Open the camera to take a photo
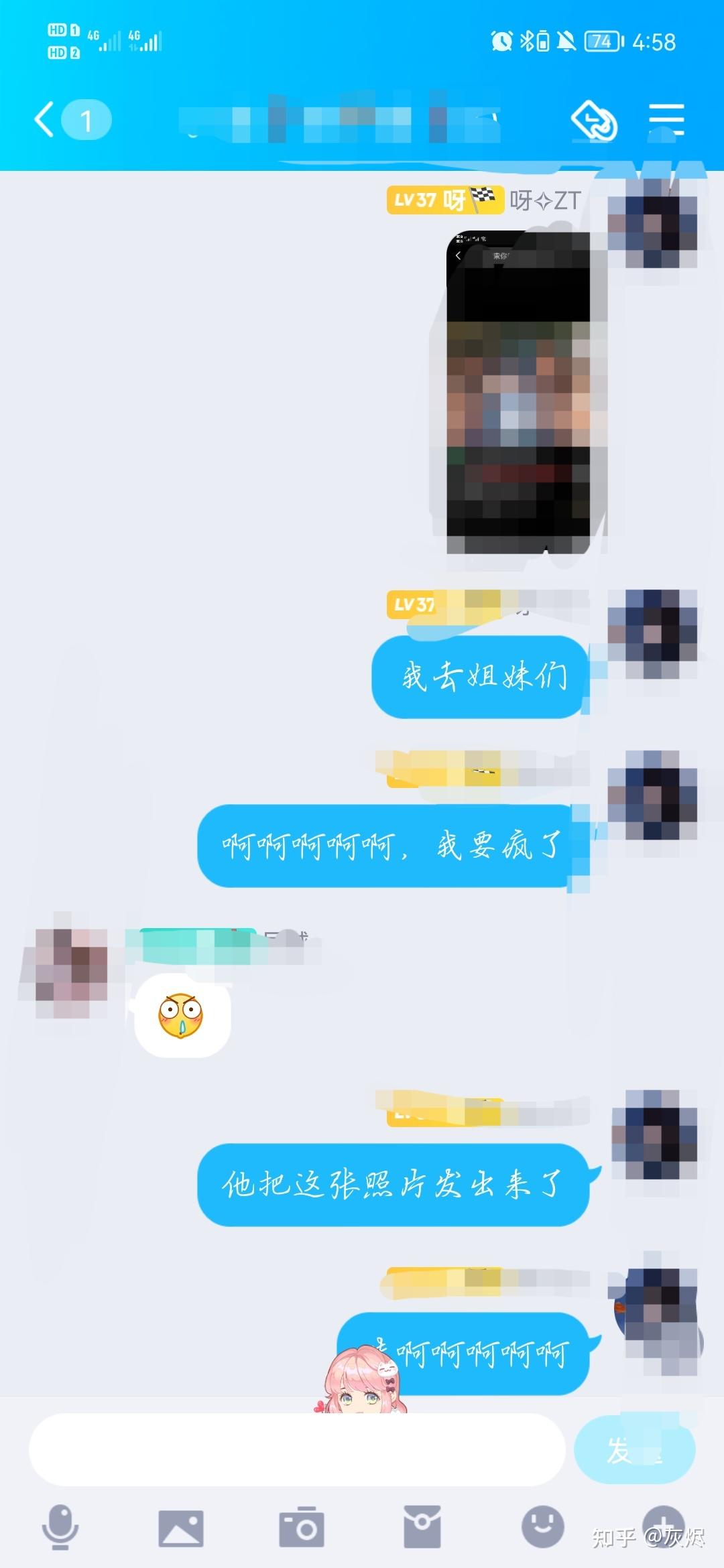Image resolution: width=724 pixels, height=1568 pixels. (x=302, y=1527)
